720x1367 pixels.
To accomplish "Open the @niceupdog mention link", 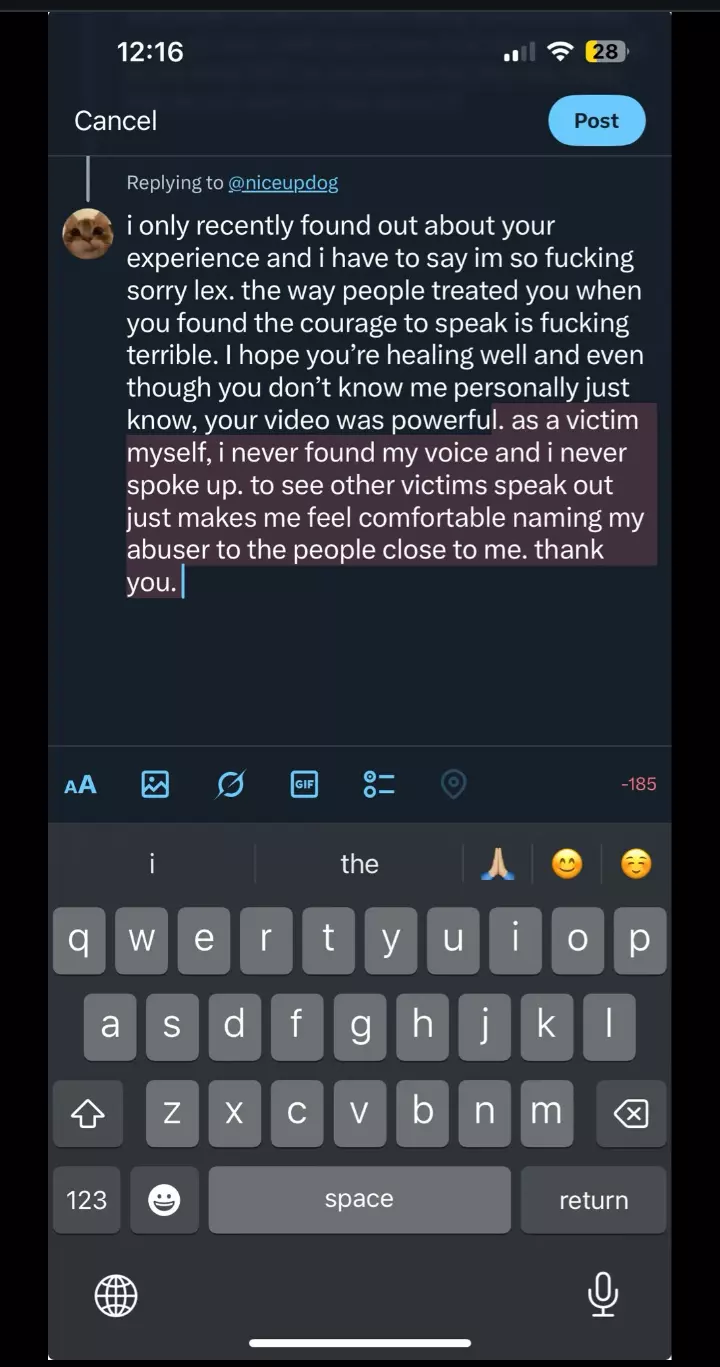I will click(283, 183).
